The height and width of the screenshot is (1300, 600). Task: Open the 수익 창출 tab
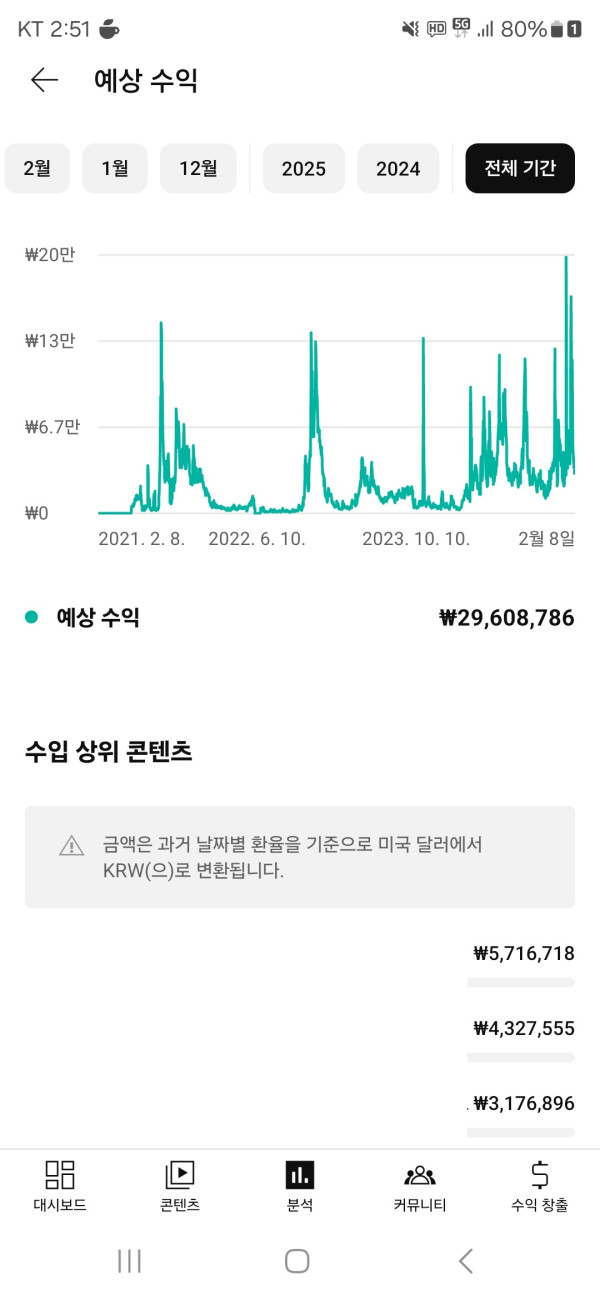point(539,1185)
